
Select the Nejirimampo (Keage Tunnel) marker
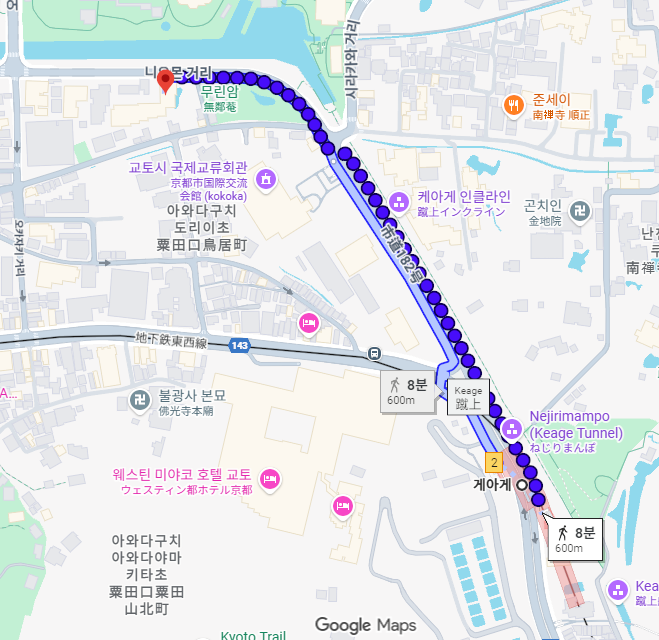tap(512, 428)
